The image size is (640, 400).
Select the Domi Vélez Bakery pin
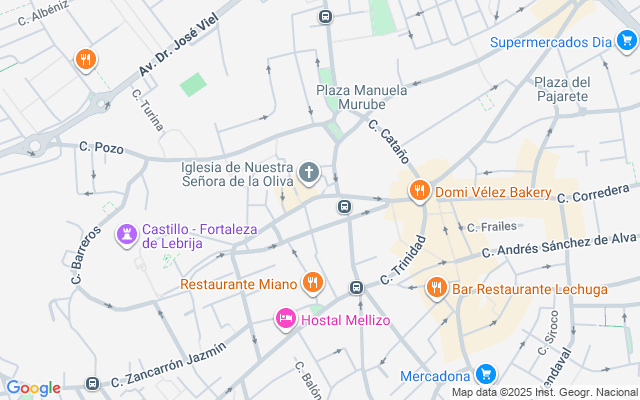coord(419,190)
